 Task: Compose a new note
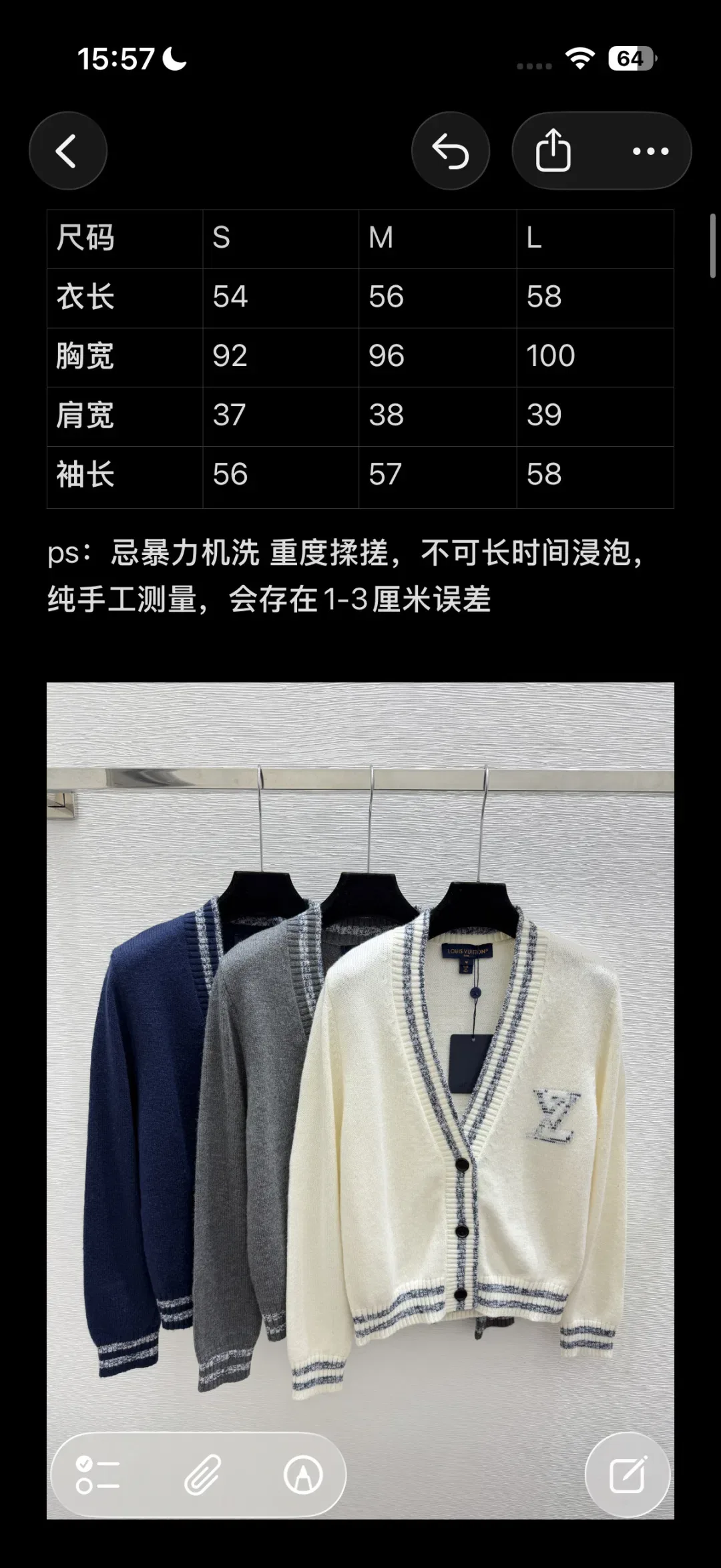(628, 1475)
